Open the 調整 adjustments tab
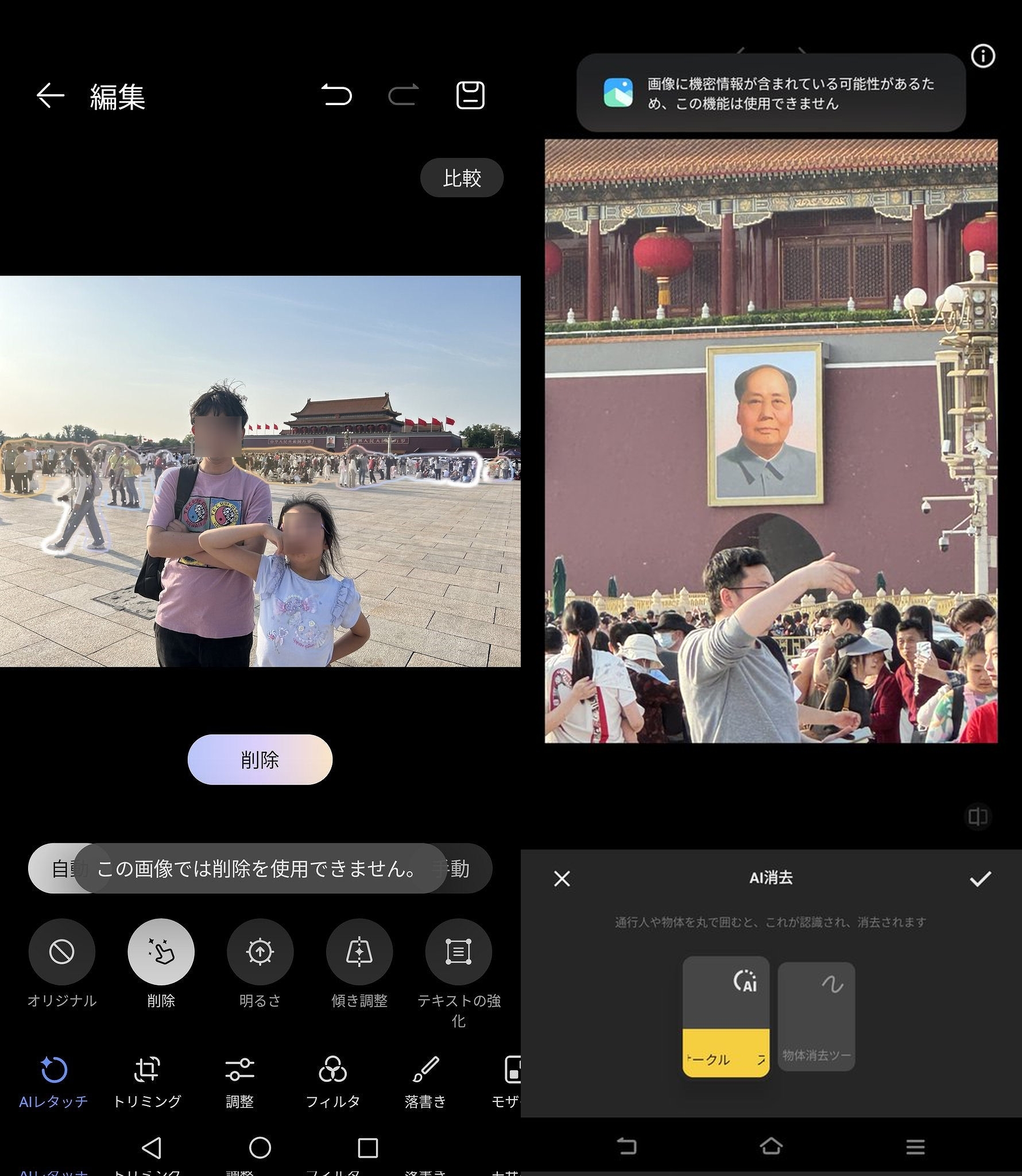This screenshot has width=1022, height=1176. [239, 1081]
